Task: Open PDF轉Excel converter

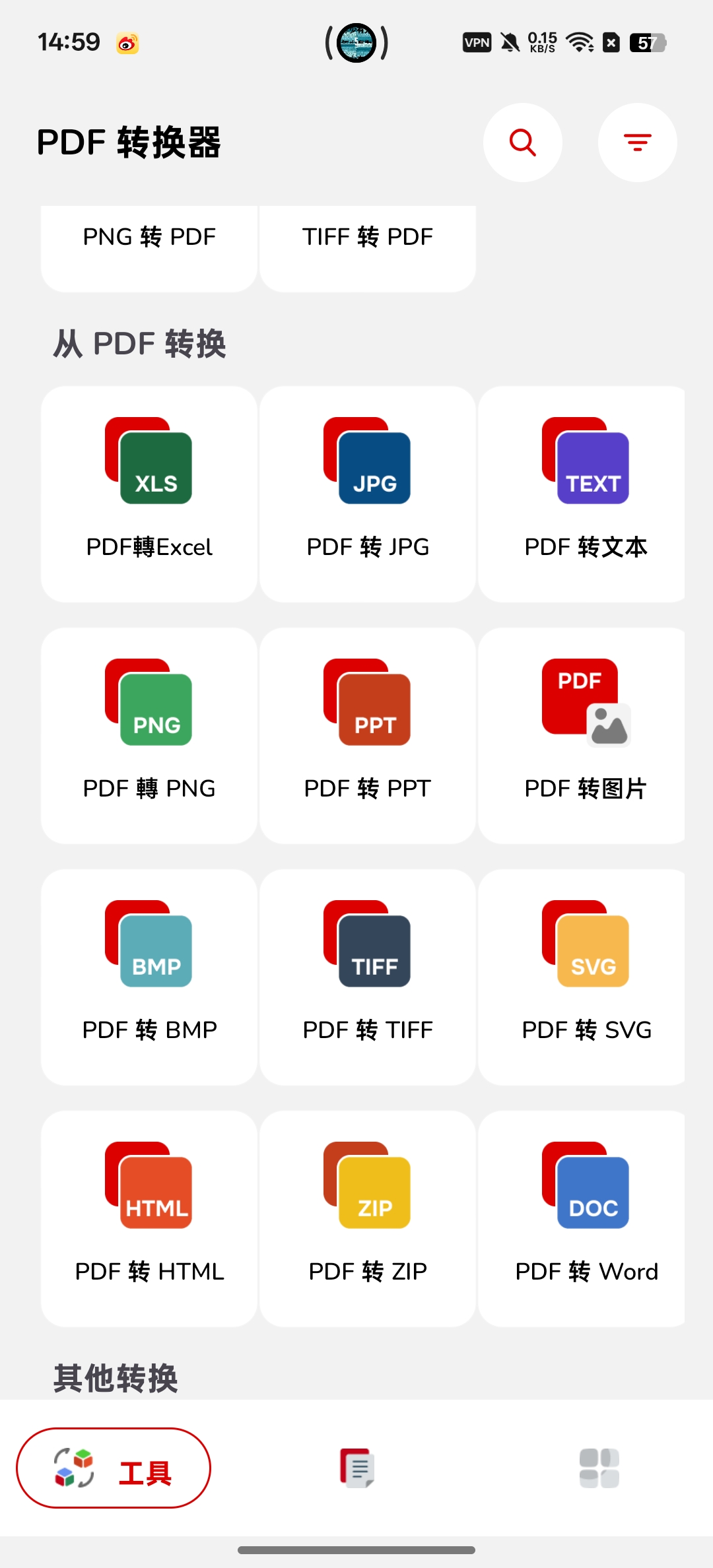Action: (149, 494)
